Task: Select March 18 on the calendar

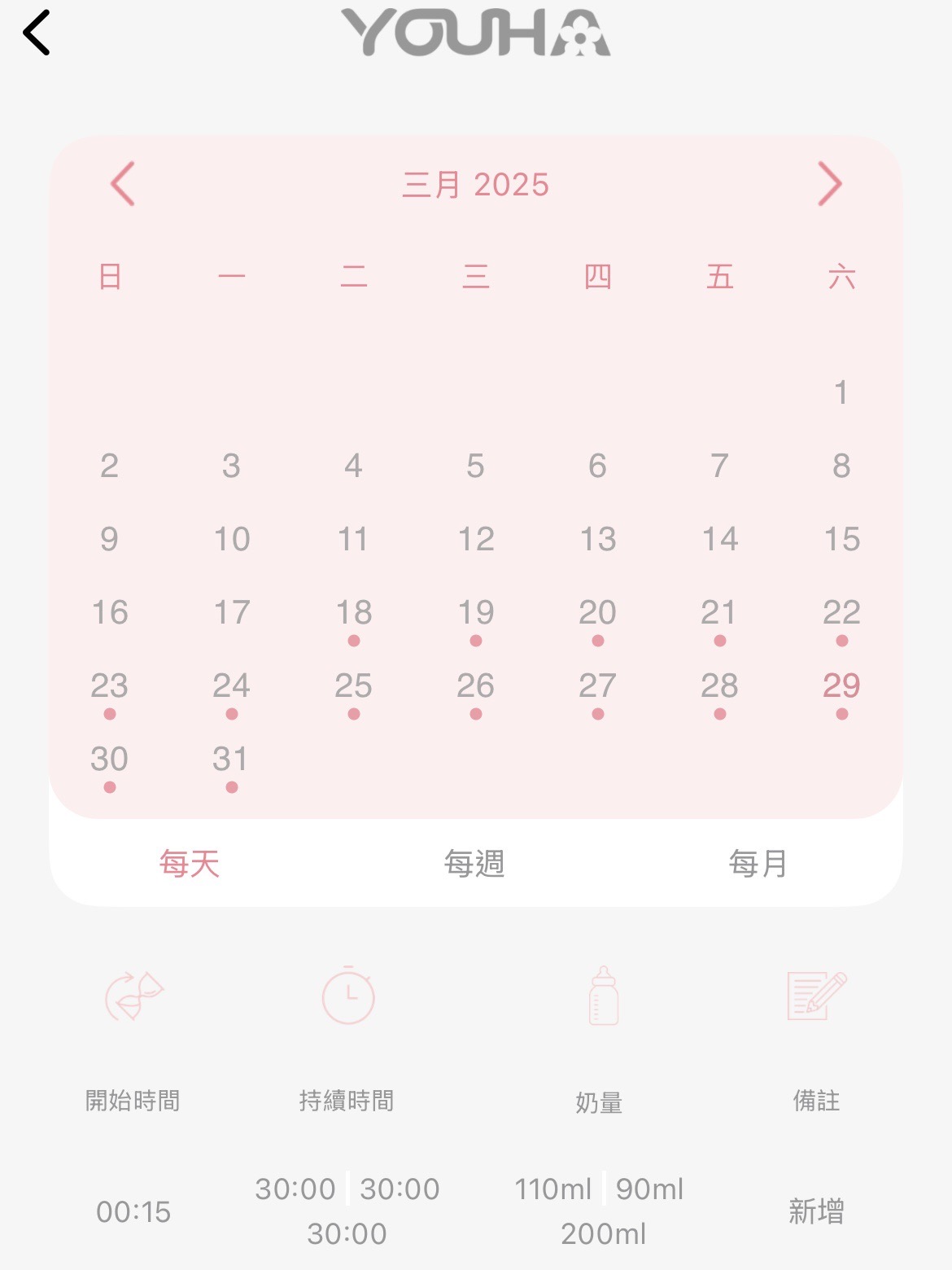Action: click(353, 613)
